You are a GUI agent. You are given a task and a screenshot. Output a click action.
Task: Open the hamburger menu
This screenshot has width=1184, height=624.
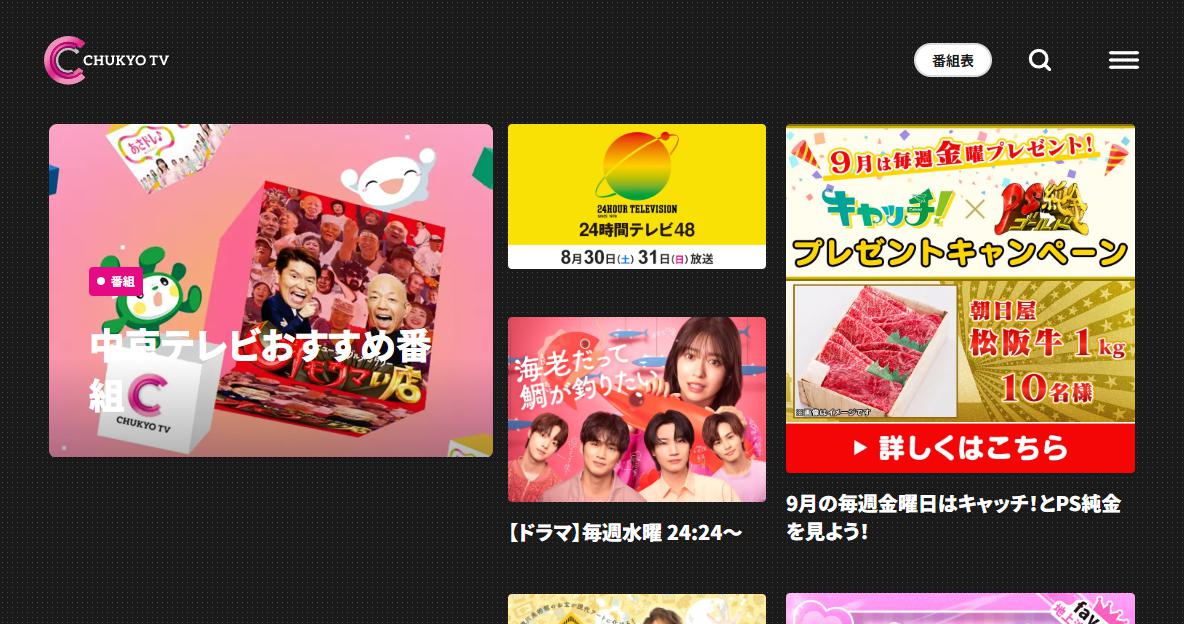1123,60
